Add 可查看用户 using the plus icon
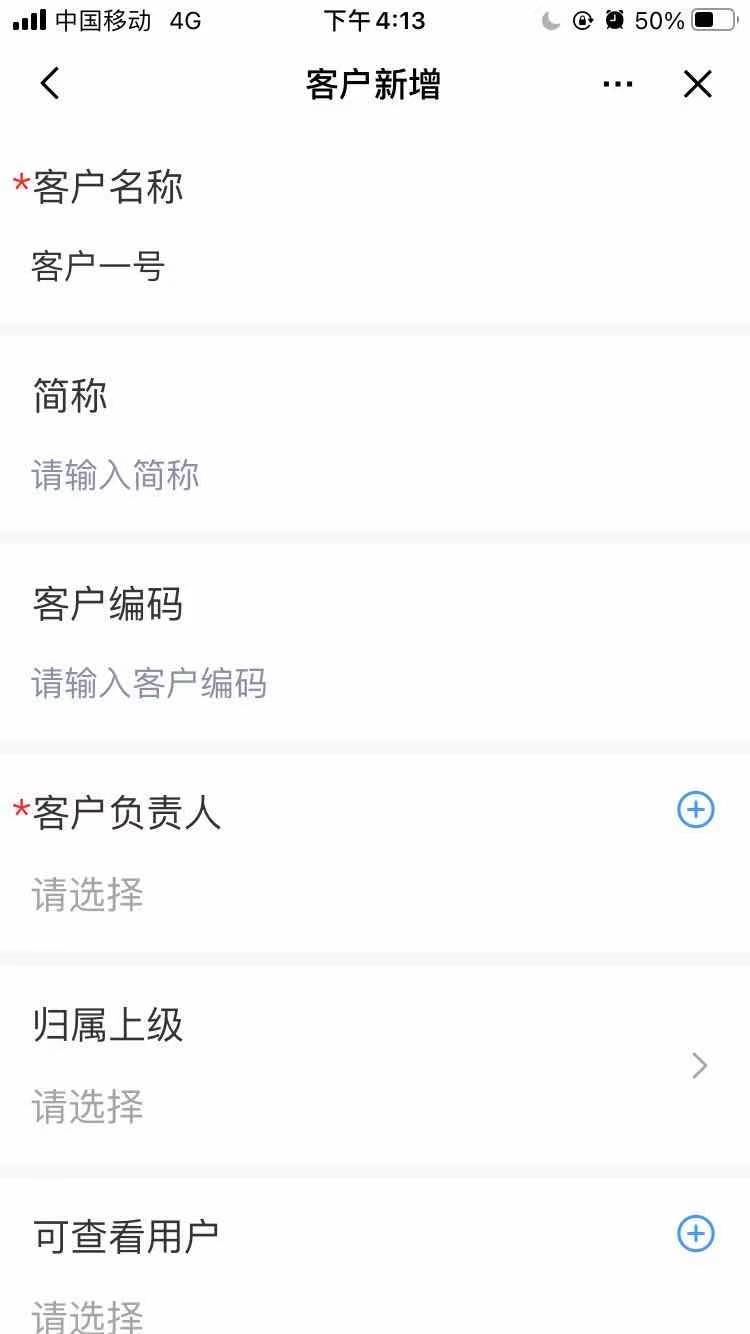The height and width of the screenshot is (1334, 750). (696, 1234)
